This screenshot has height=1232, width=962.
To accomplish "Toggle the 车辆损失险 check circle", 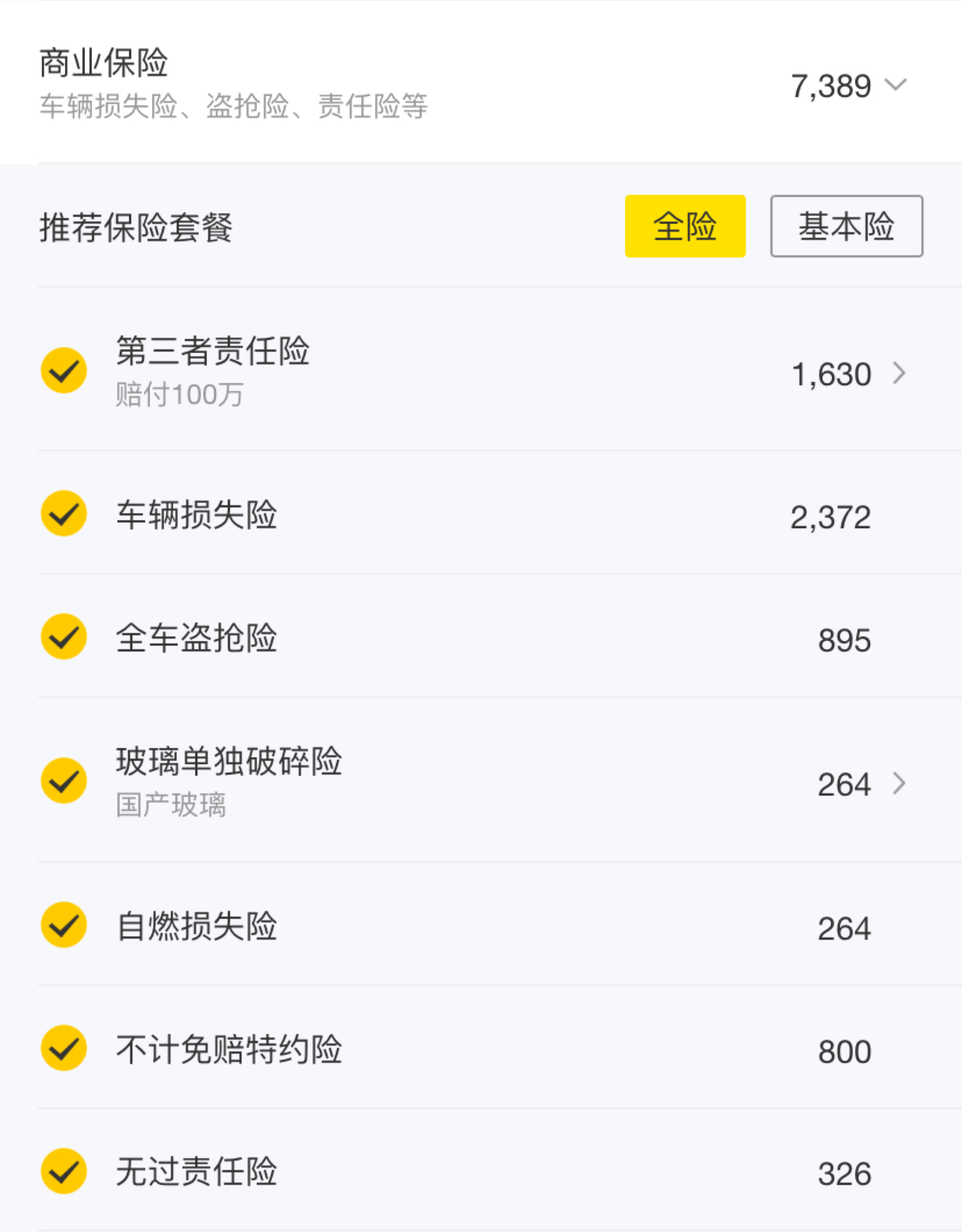I will tap(64, 513).
